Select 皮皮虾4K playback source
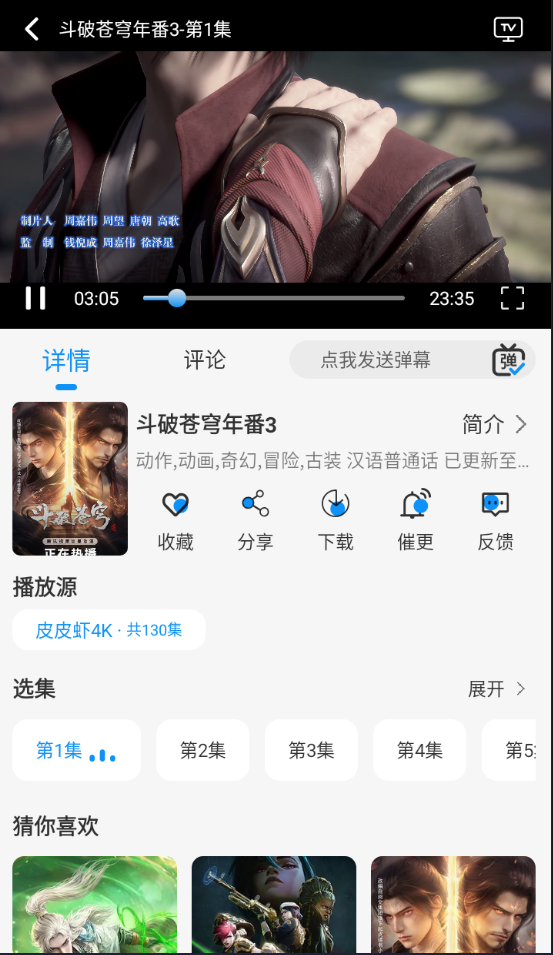Viewport: 553px width, 955px height. pos(109,630)
